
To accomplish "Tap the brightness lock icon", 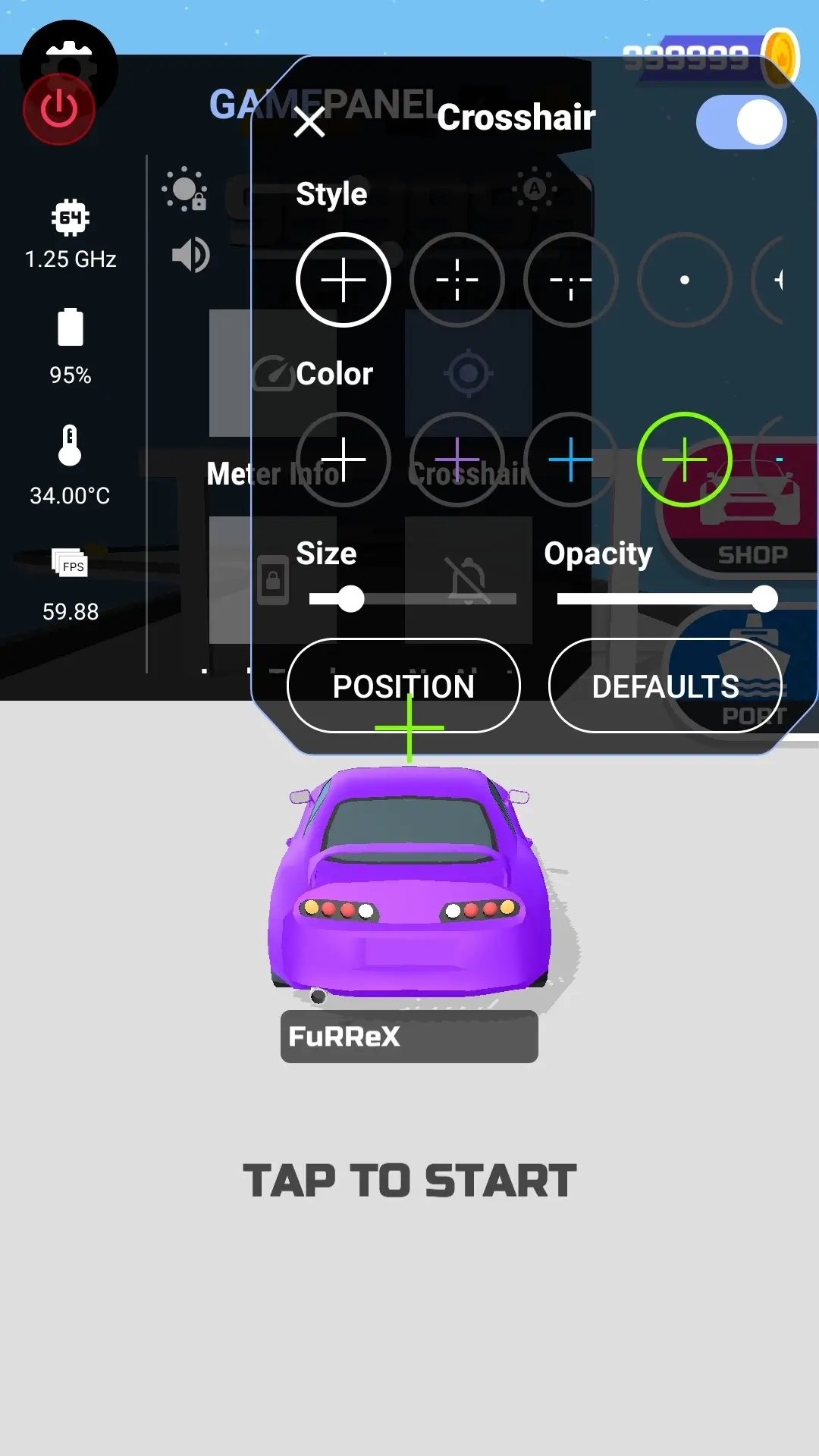I will [184, 189].
